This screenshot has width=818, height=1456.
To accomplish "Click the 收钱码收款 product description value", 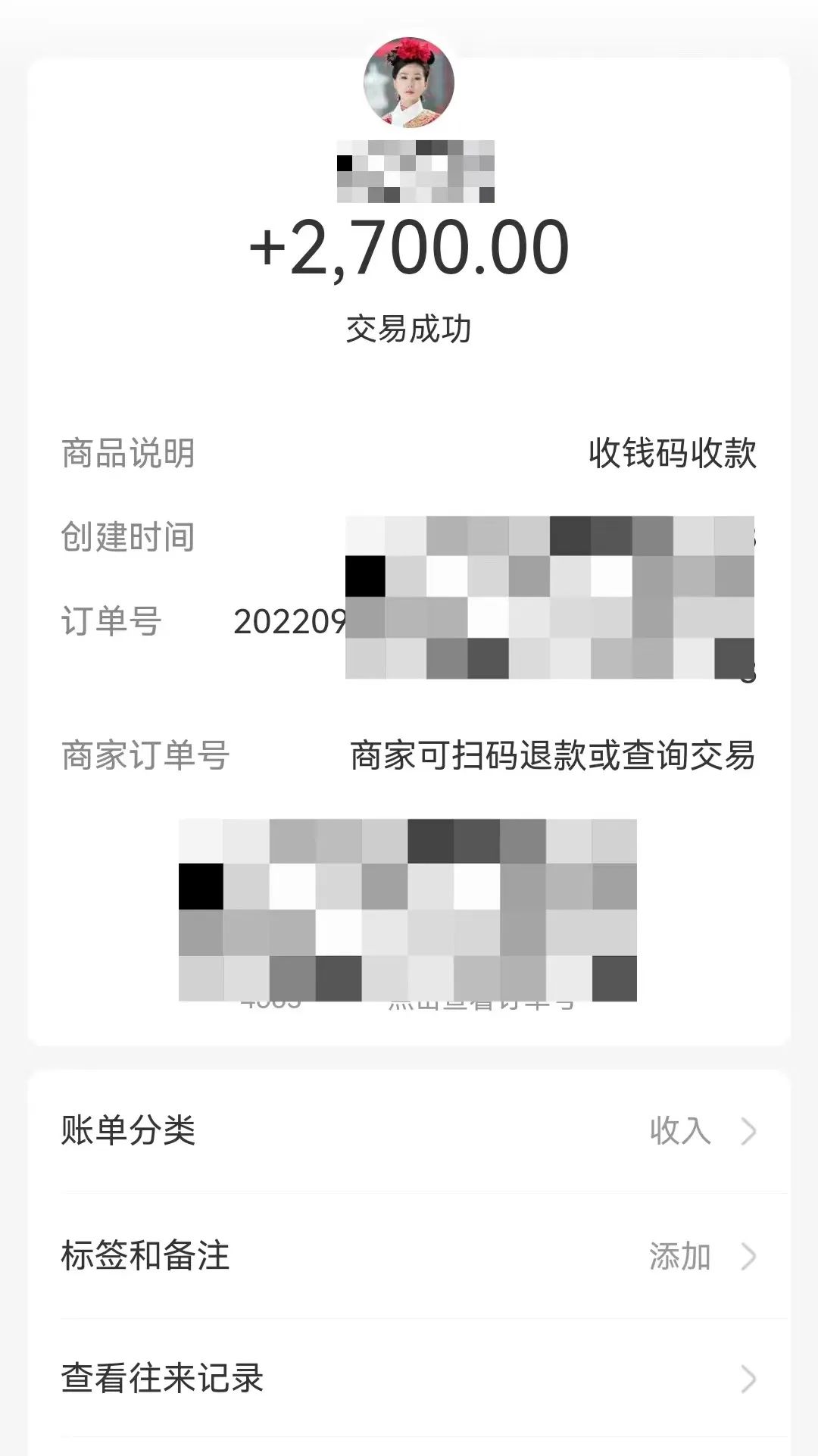I will (x=674, y=453).
